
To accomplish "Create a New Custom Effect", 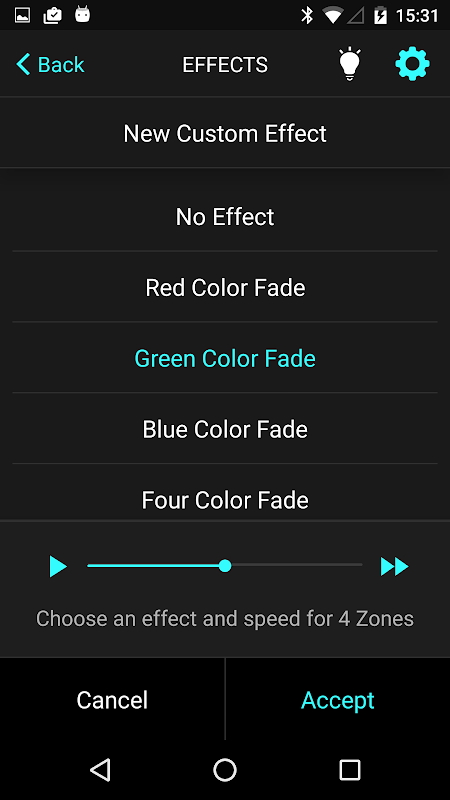I will 225,133.
